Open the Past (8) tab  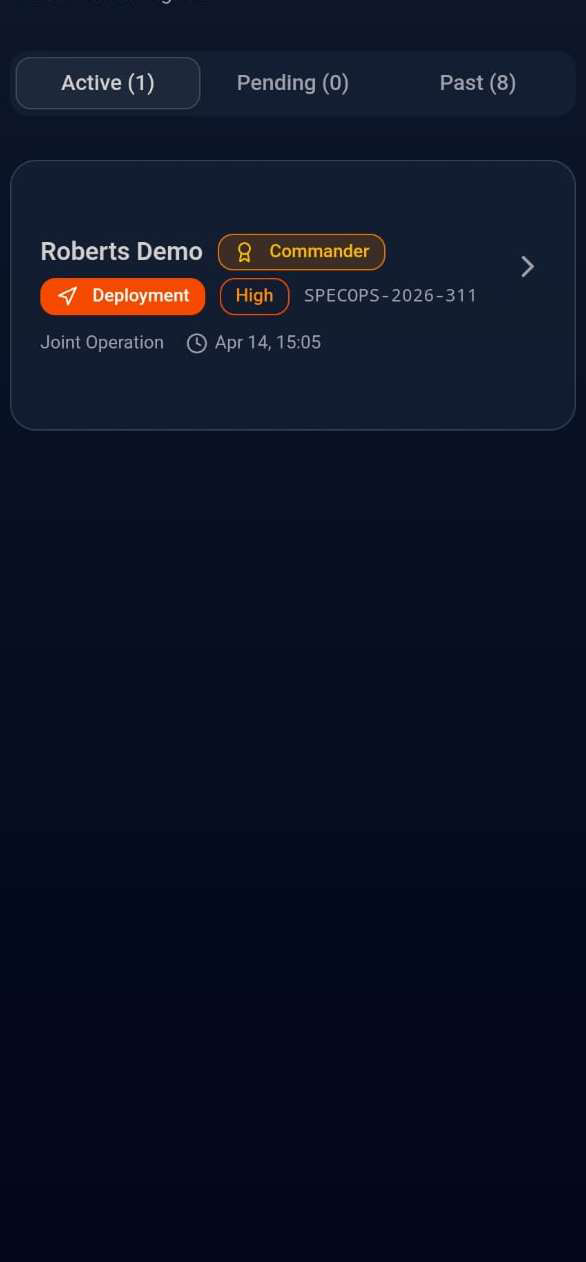(478, 83)
